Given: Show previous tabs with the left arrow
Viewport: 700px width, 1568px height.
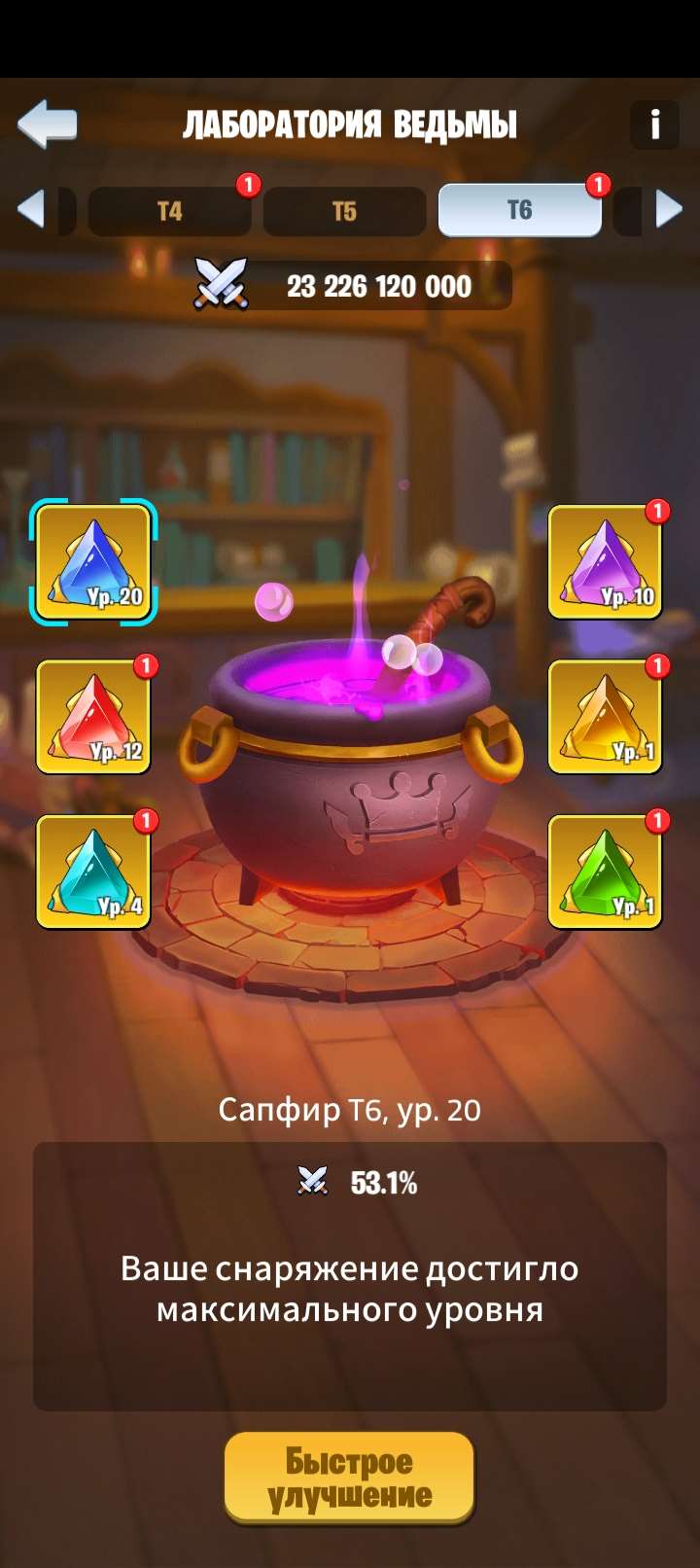Looking at the screenshot, I should tap(31, 209).
